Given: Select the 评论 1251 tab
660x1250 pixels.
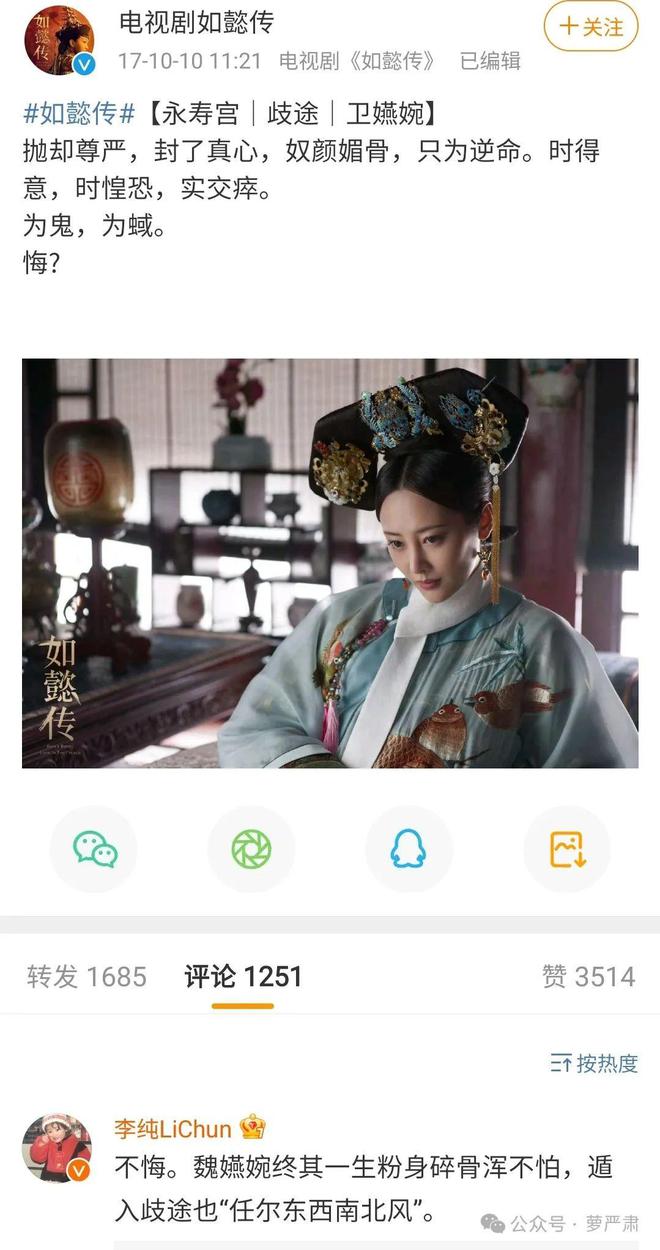Looking at the screenshot, I should (243, 977).
